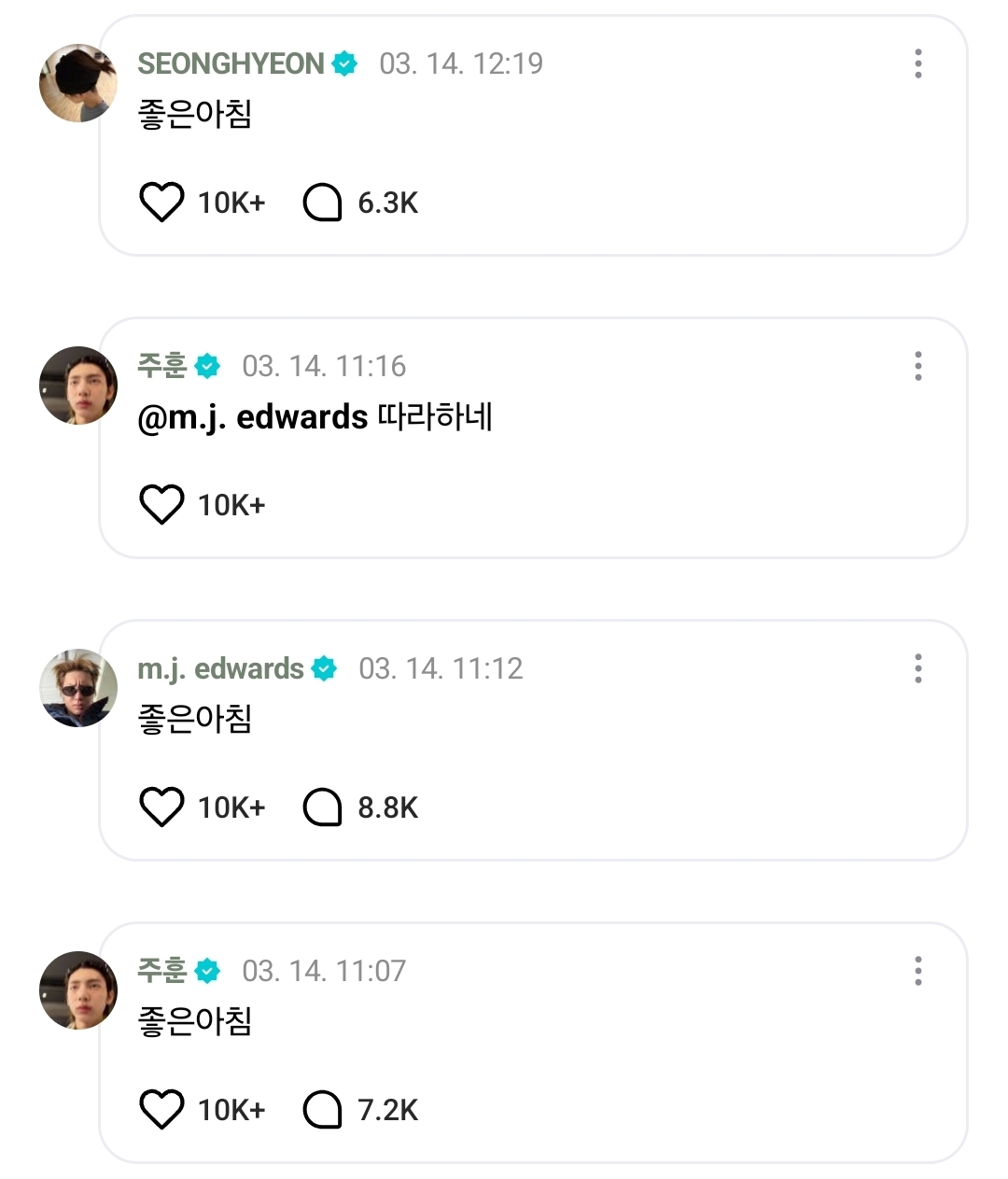The height and width of the screenshot is (1179, 1008).
Task: Open the @m.j. edwards mention link
Action: click(x=252, y=417)
